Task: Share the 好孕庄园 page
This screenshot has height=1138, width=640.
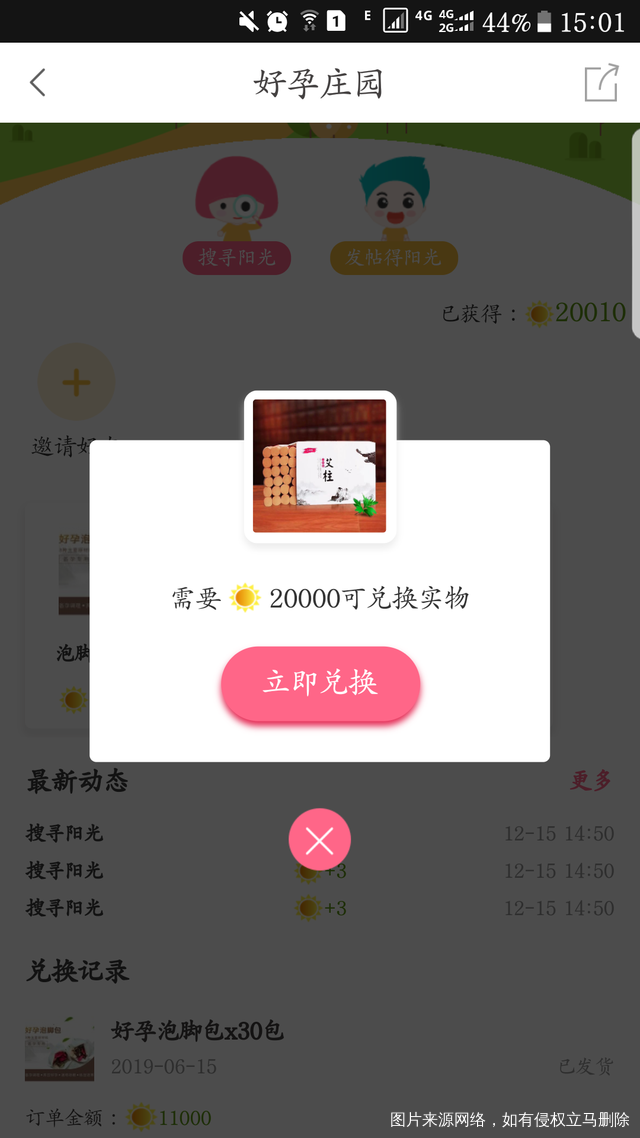Action: (x=601, y=82)
